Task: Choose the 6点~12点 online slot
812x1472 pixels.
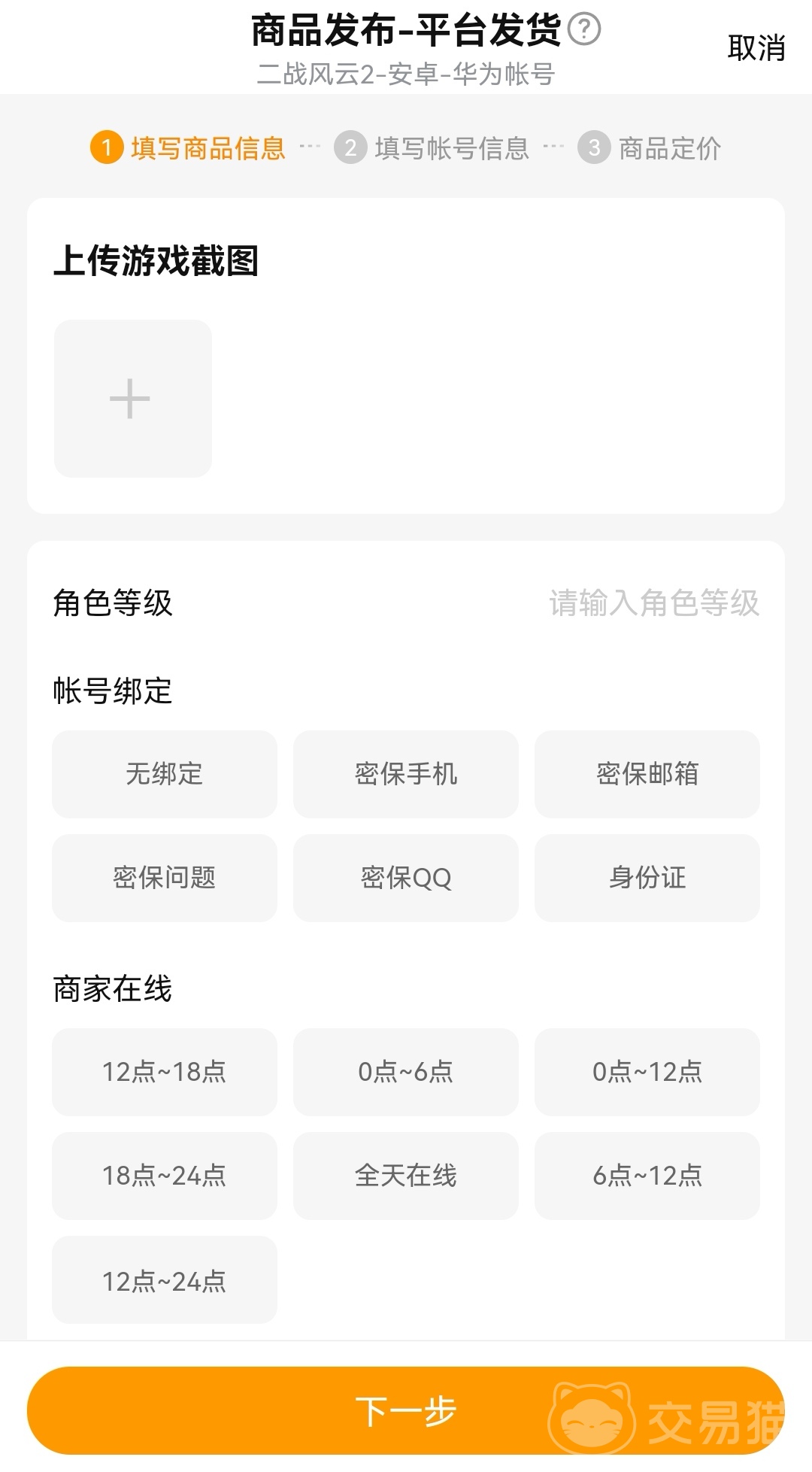Action: (647, 1176)
